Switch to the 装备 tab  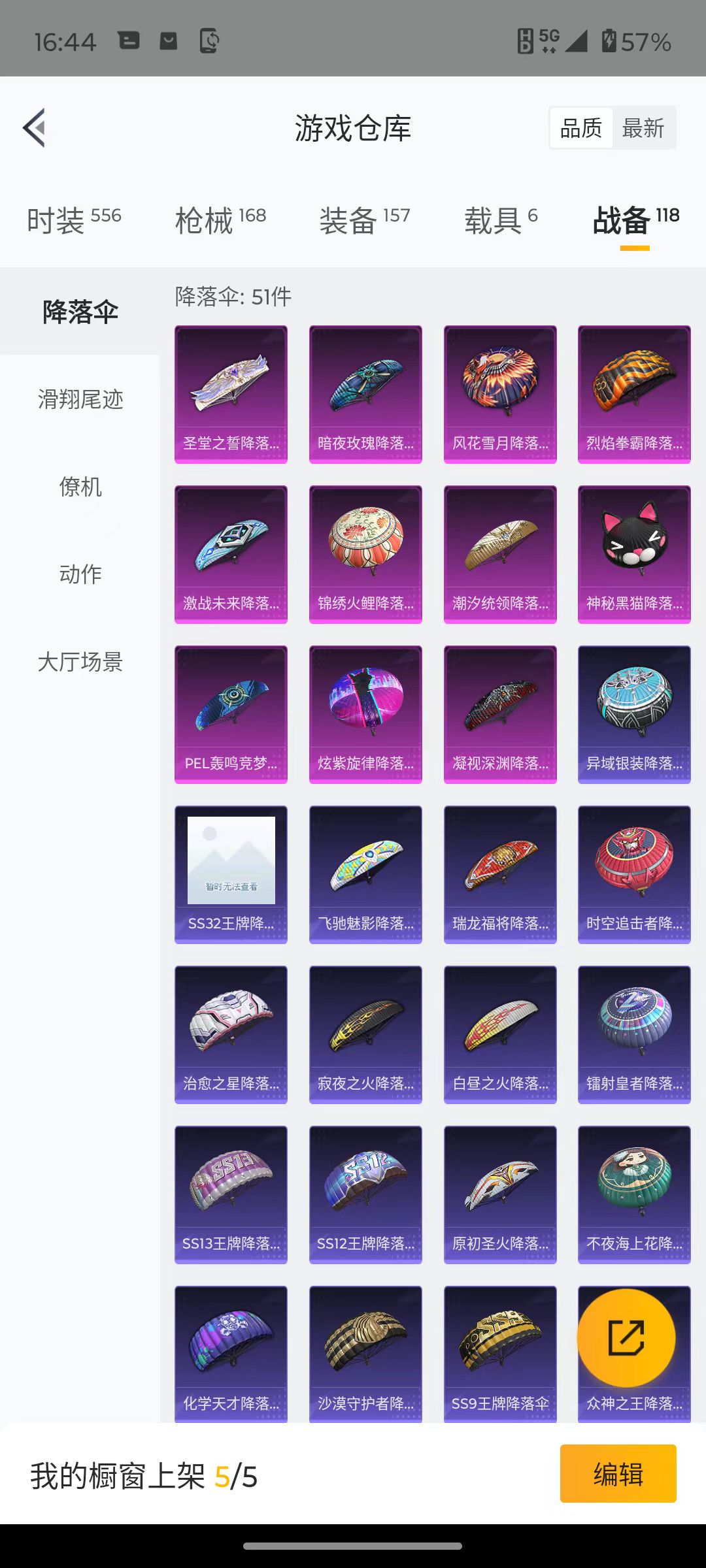pyautogui.click(x=365, y=220)
